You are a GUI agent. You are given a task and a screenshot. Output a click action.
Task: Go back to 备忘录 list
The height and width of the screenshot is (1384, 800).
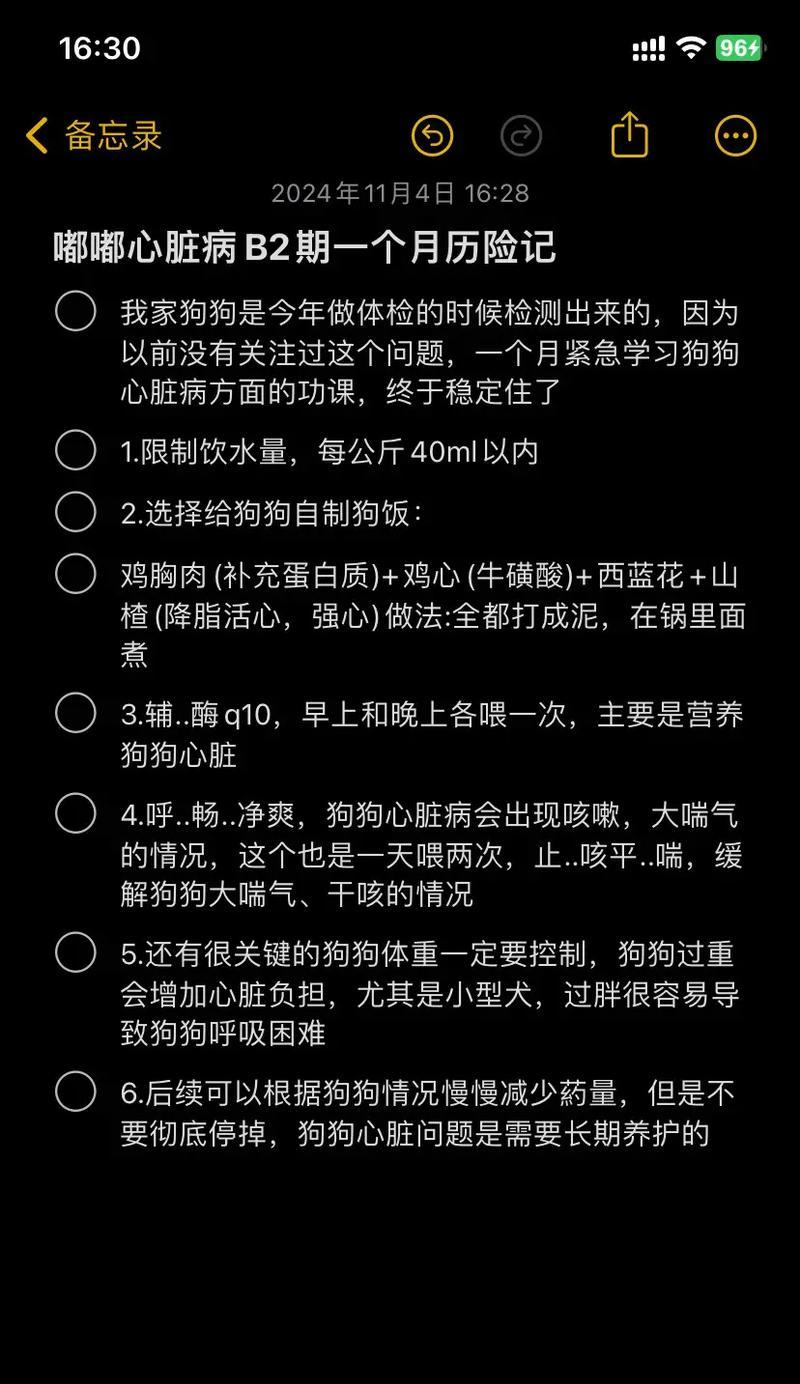[94, 135]
